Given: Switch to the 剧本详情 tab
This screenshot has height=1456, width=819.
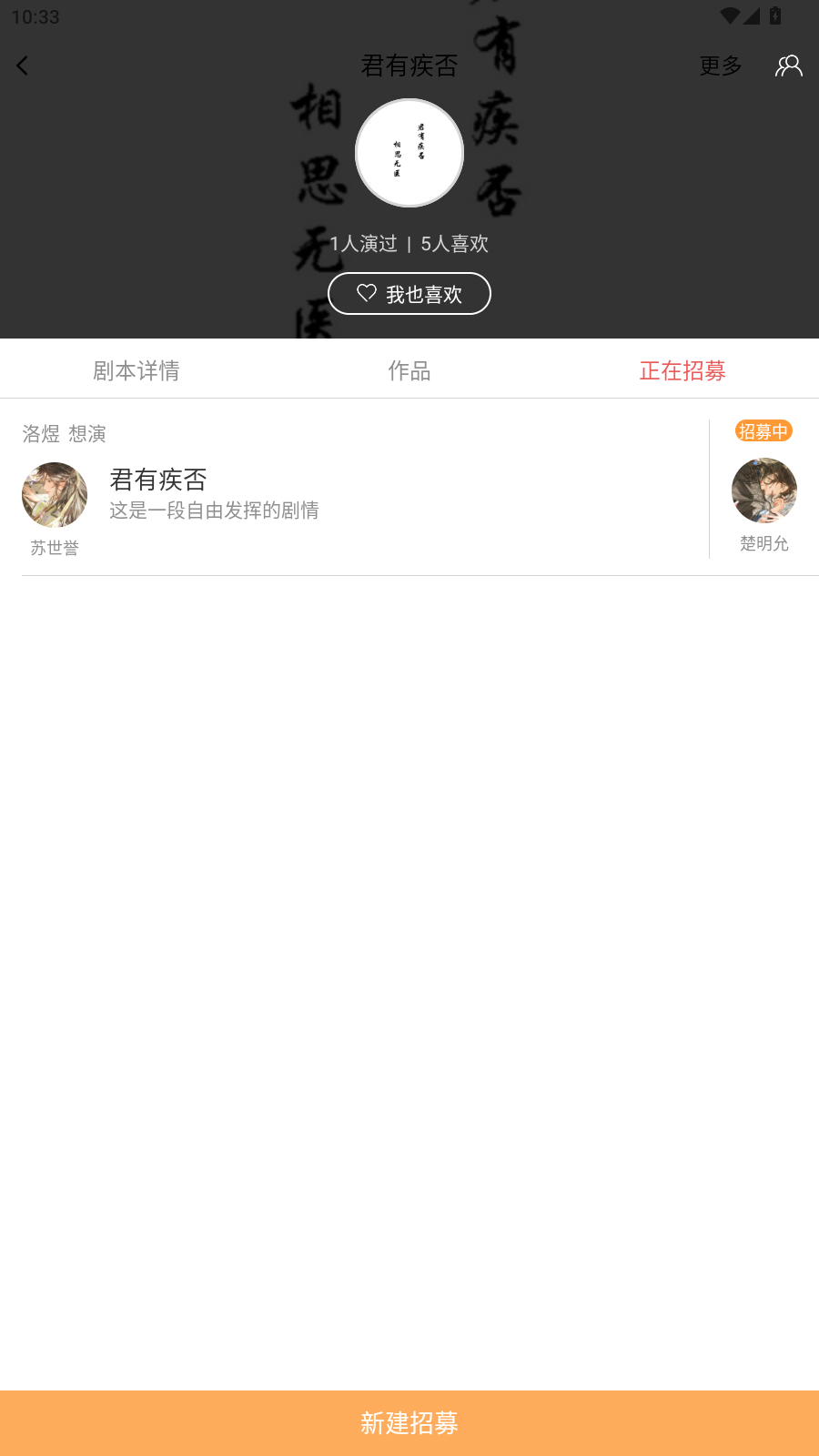Looking at the screenshot, I should (136, 370).
